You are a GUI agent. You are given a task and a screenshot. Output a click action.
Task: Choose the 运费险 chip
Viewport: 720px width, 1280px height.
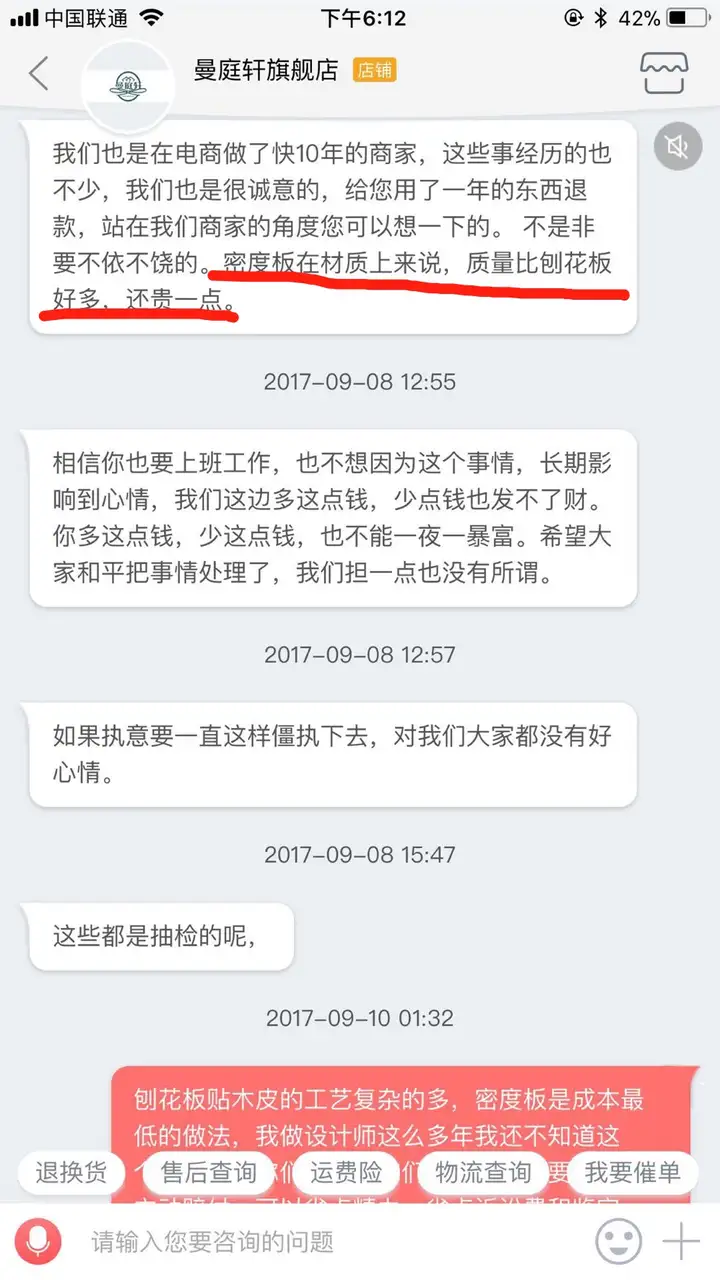click(346, 1173)
